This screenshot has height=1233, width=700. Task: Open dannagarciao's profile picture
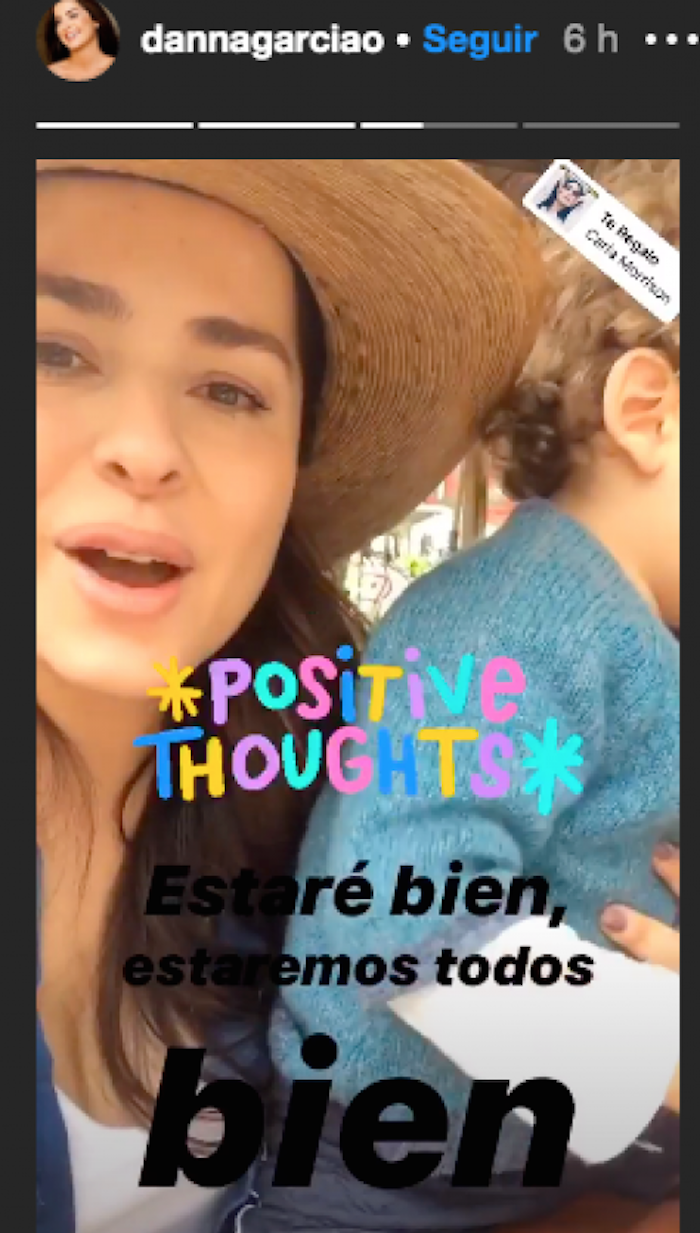(78, 41)
